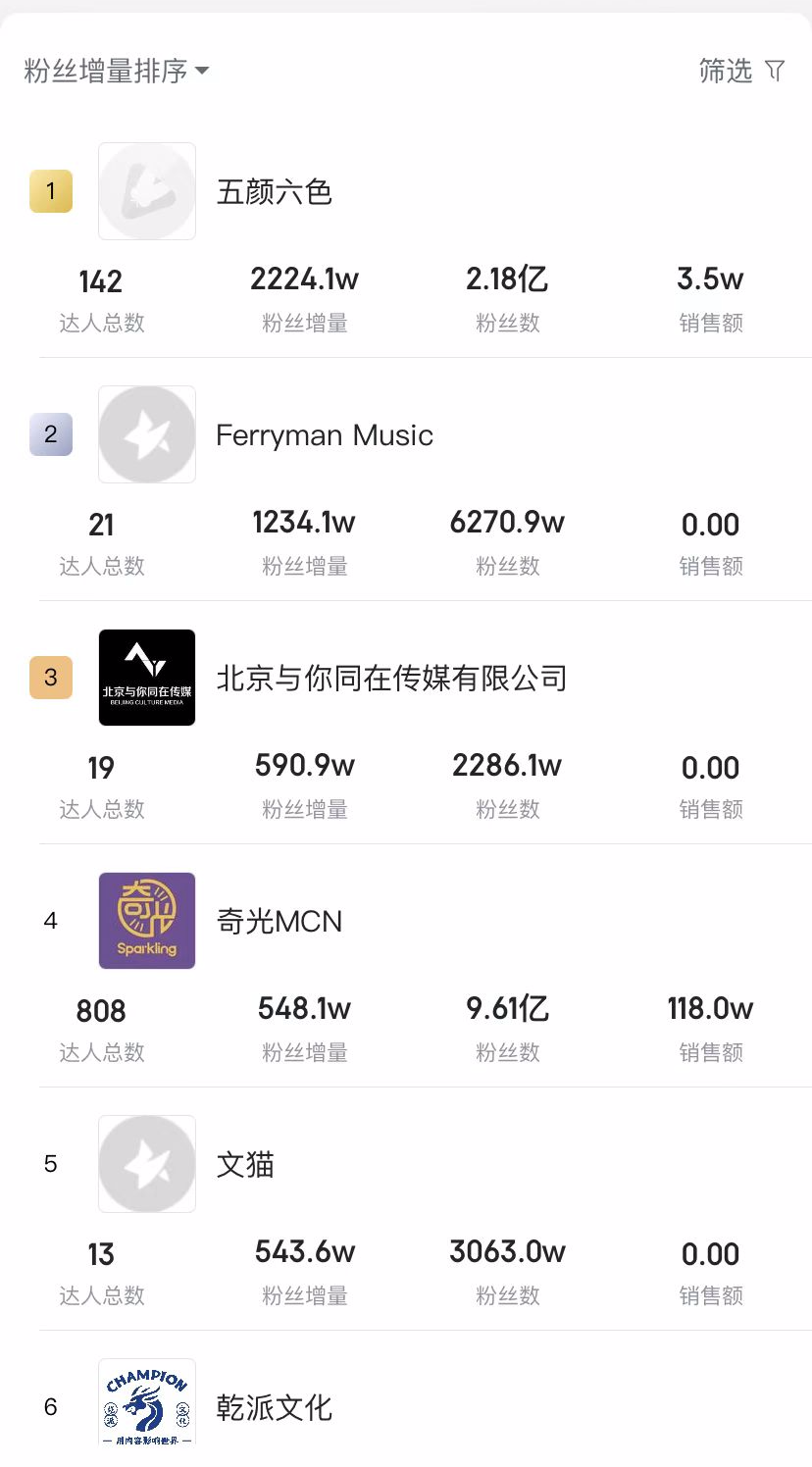
Task: Open the 筛选 filter options
Action: tap(741, 71)
